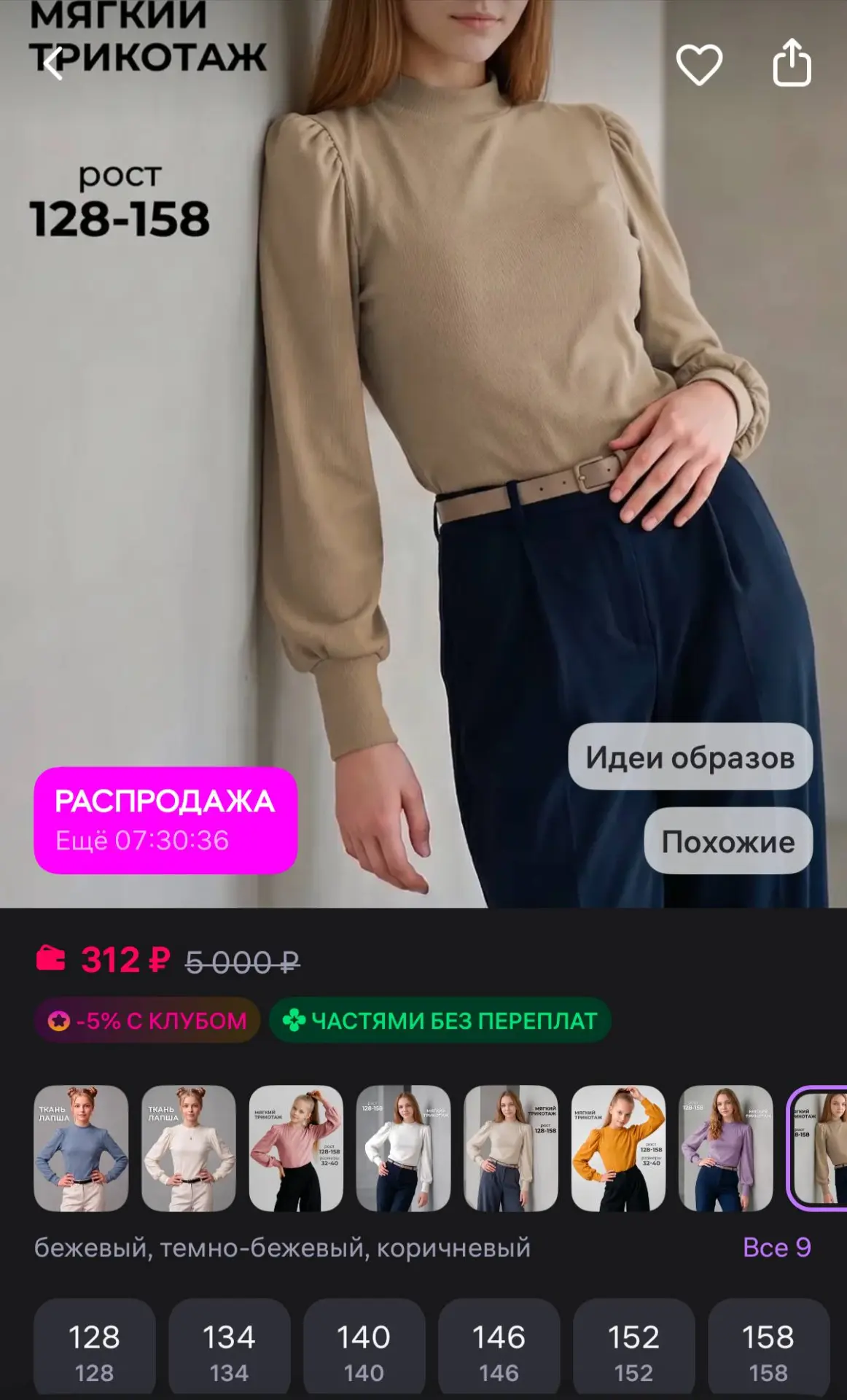Choose size 146

click(499, 1349)
